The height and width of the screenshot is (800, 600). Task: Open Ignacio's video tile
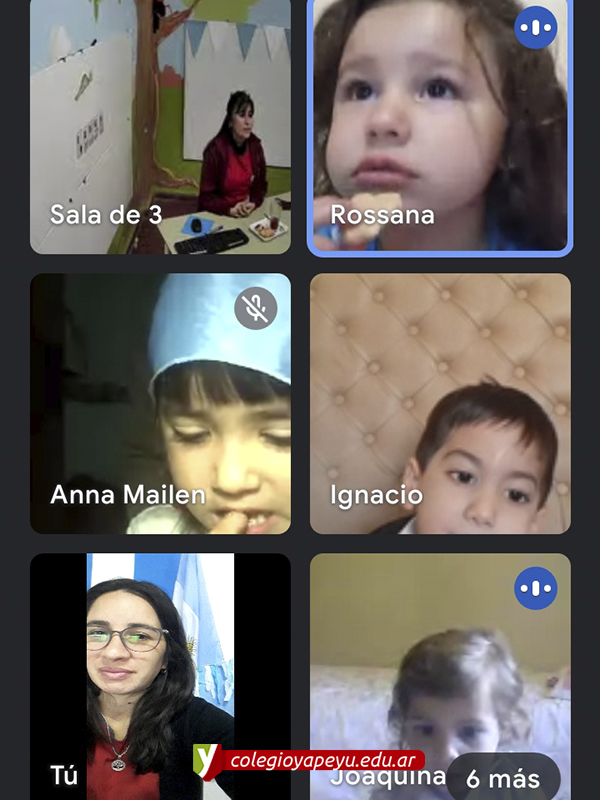[x=440, y=403]
